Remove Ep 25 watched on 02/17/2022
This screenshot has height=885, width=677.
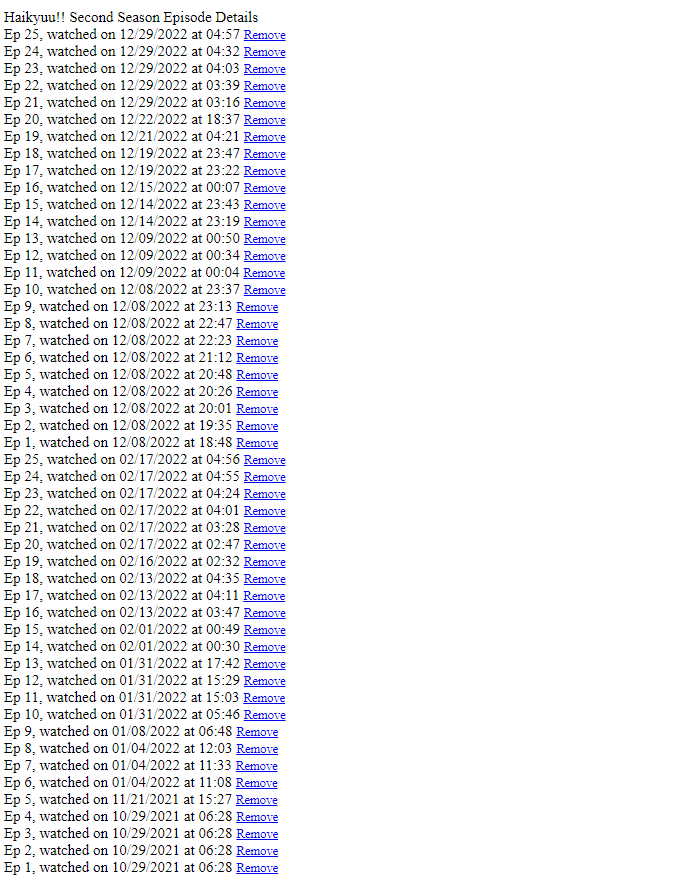[x=264, y=460]
